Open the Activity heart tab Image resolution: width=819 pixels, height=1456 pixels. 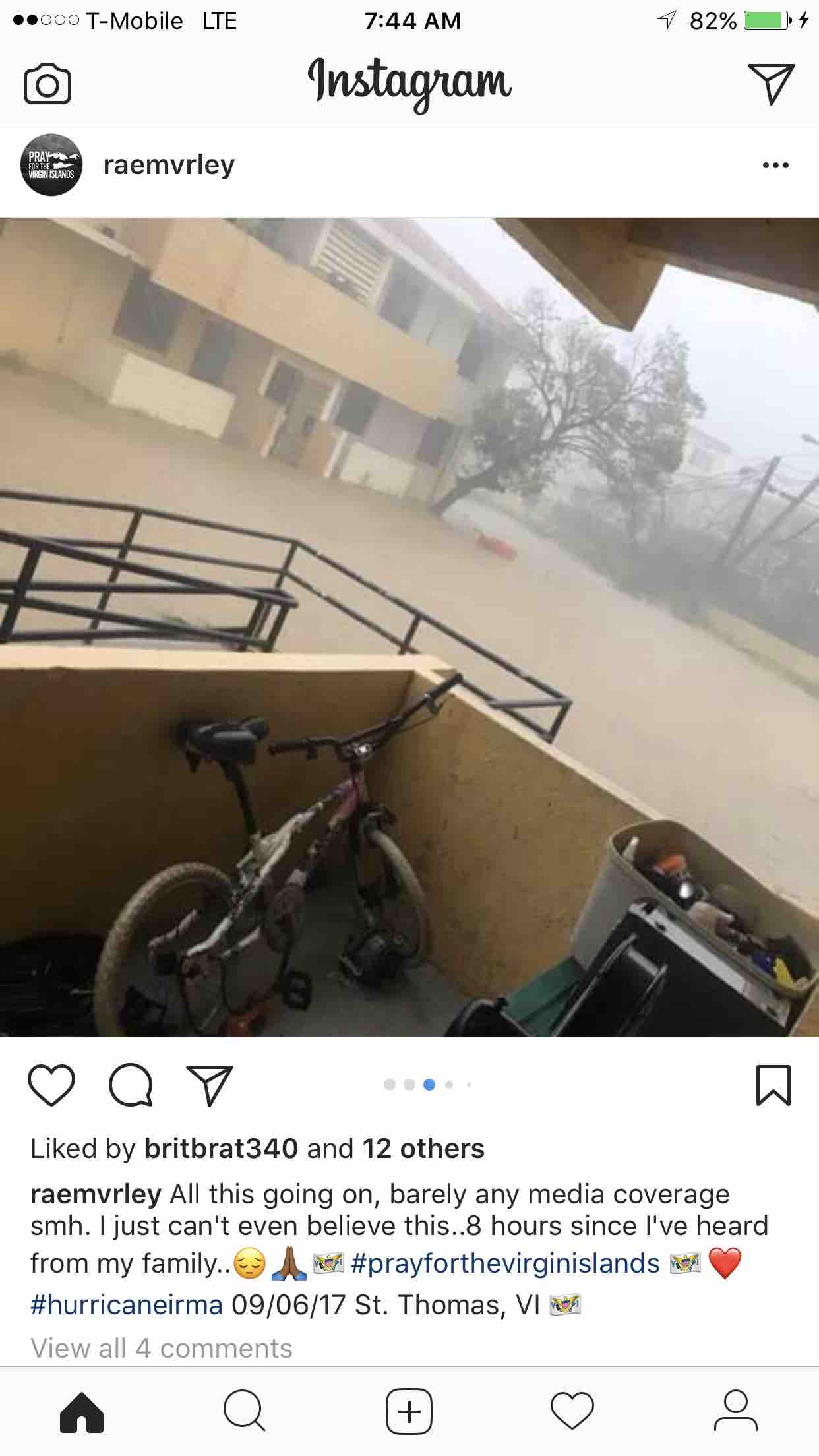click(572, 1412)
